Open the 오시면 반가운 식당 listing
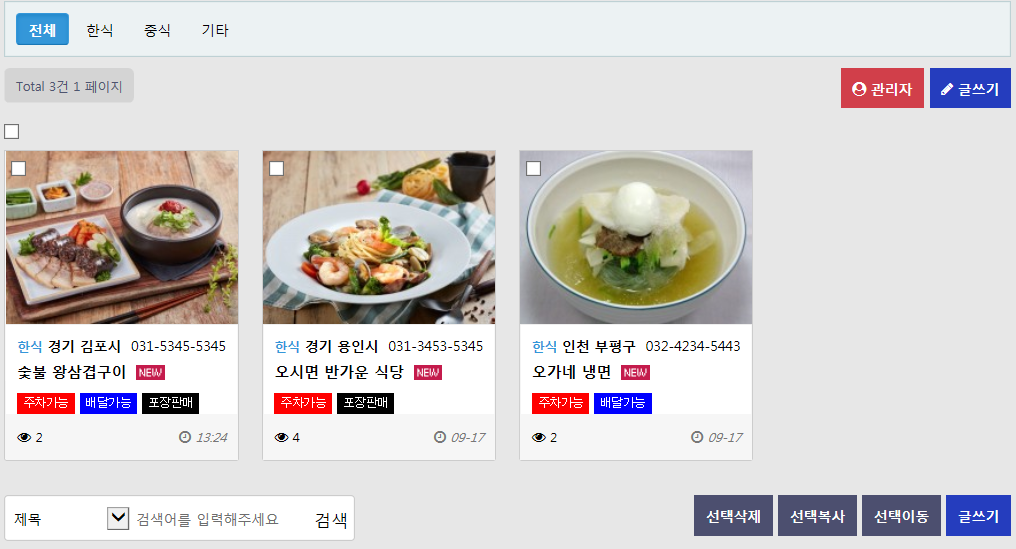 point(339,373)
